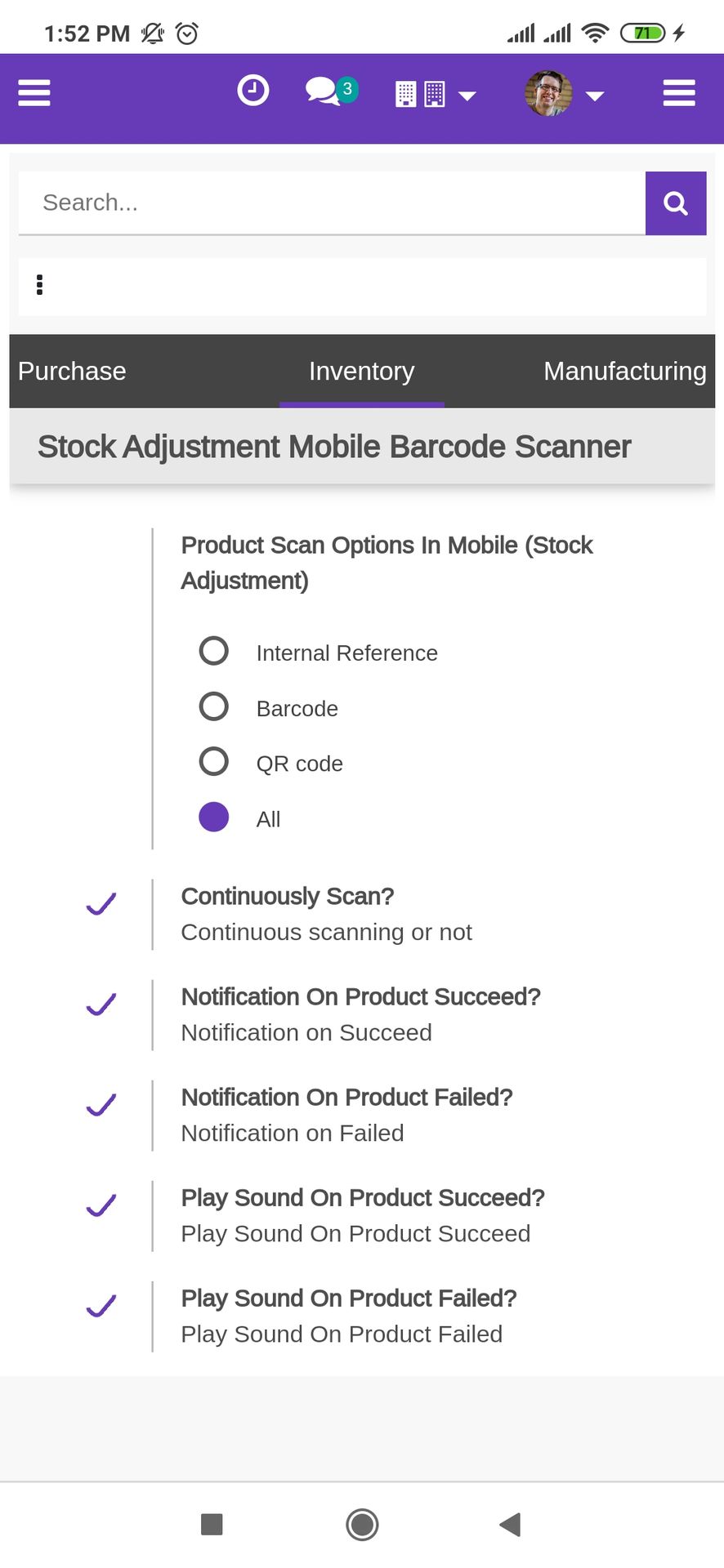
Task: Open the activities clock icon
Action: click(253, 91)
